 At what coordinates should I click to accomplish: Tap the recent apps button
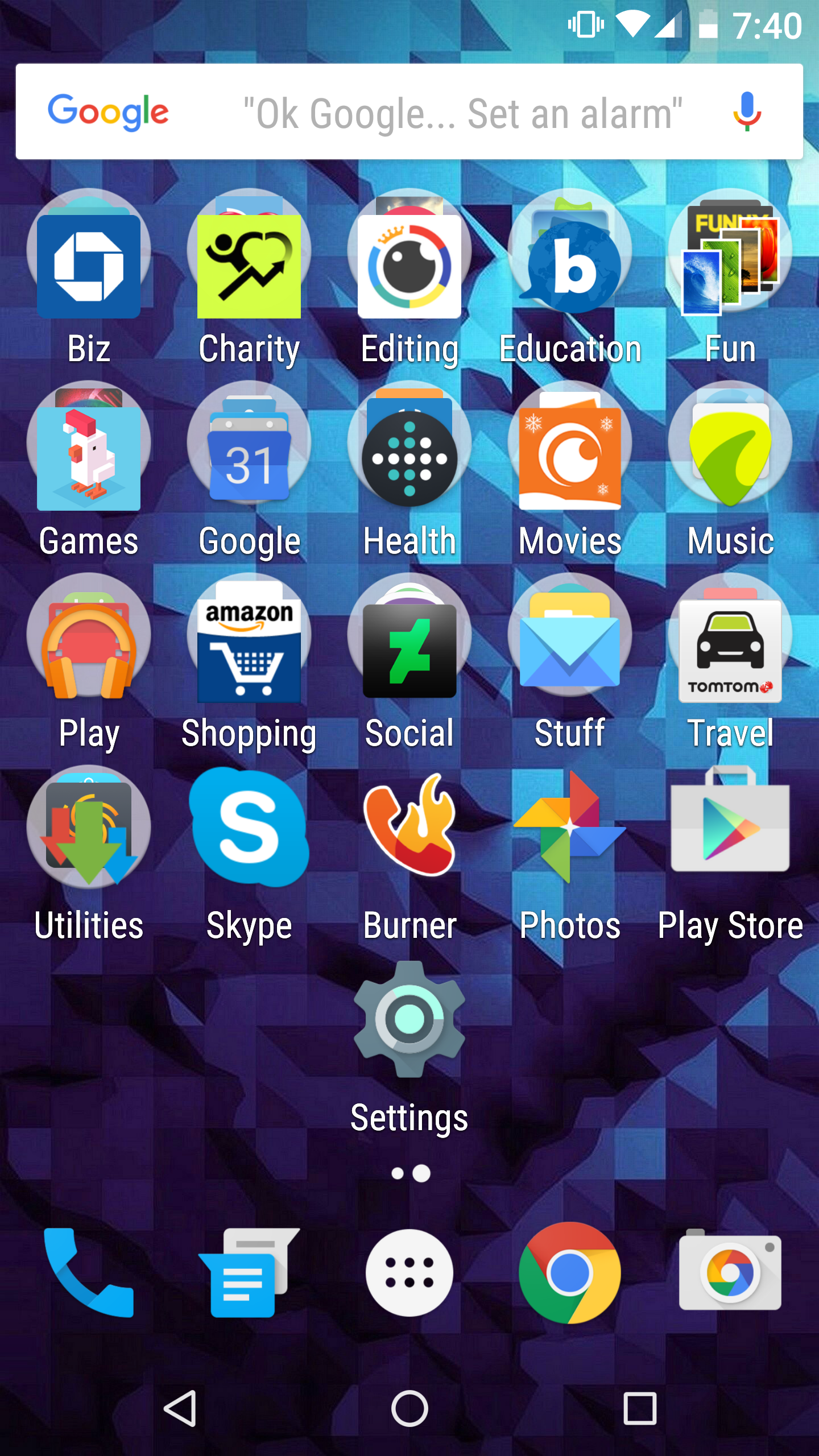pos(640,1409)
